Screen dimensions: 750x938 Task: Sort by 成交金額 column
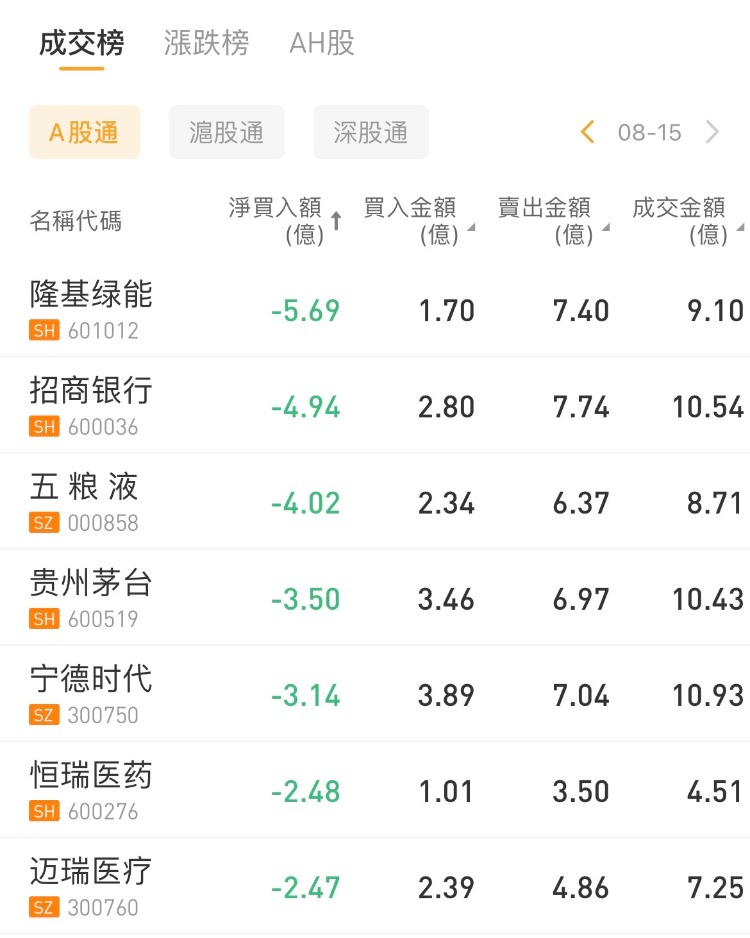click(686, 220)
